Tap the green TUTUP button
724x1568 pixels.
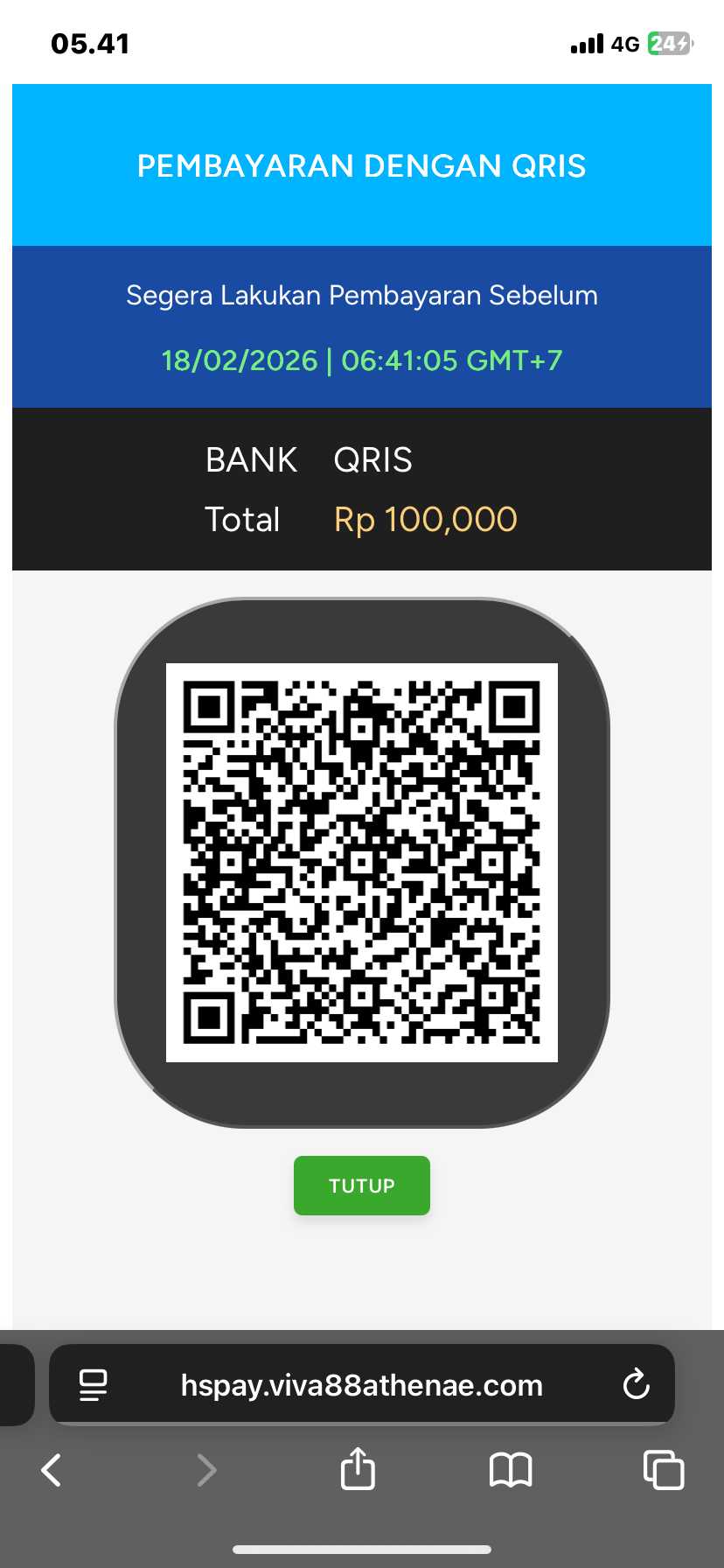coord(361,1186)
